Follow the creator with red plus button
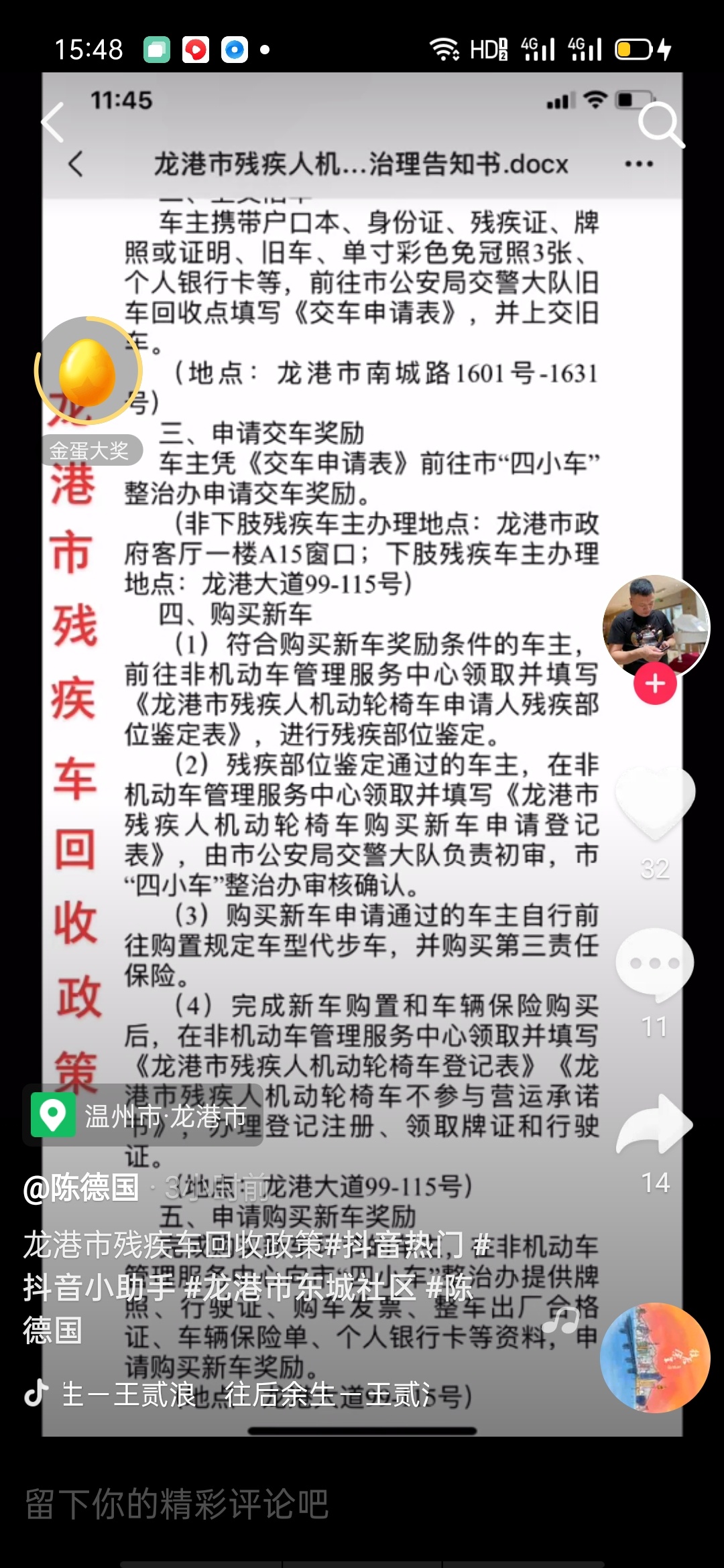Viewport: 724px width, 1568px height. coord(655,683)
